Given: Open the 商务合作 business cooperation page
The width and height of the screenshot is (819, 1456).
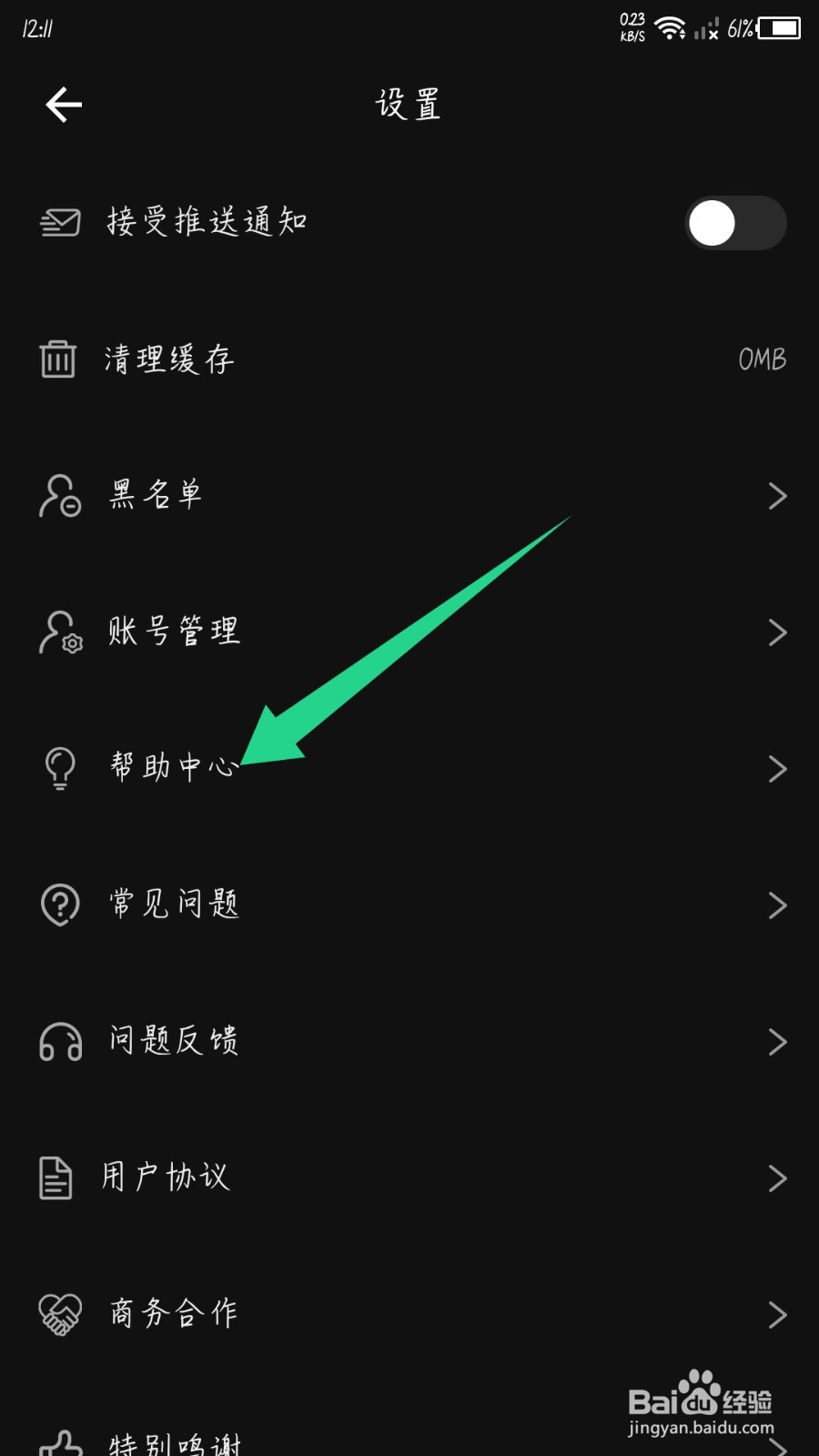Looking at the screenshot, I should [775, 1313].
